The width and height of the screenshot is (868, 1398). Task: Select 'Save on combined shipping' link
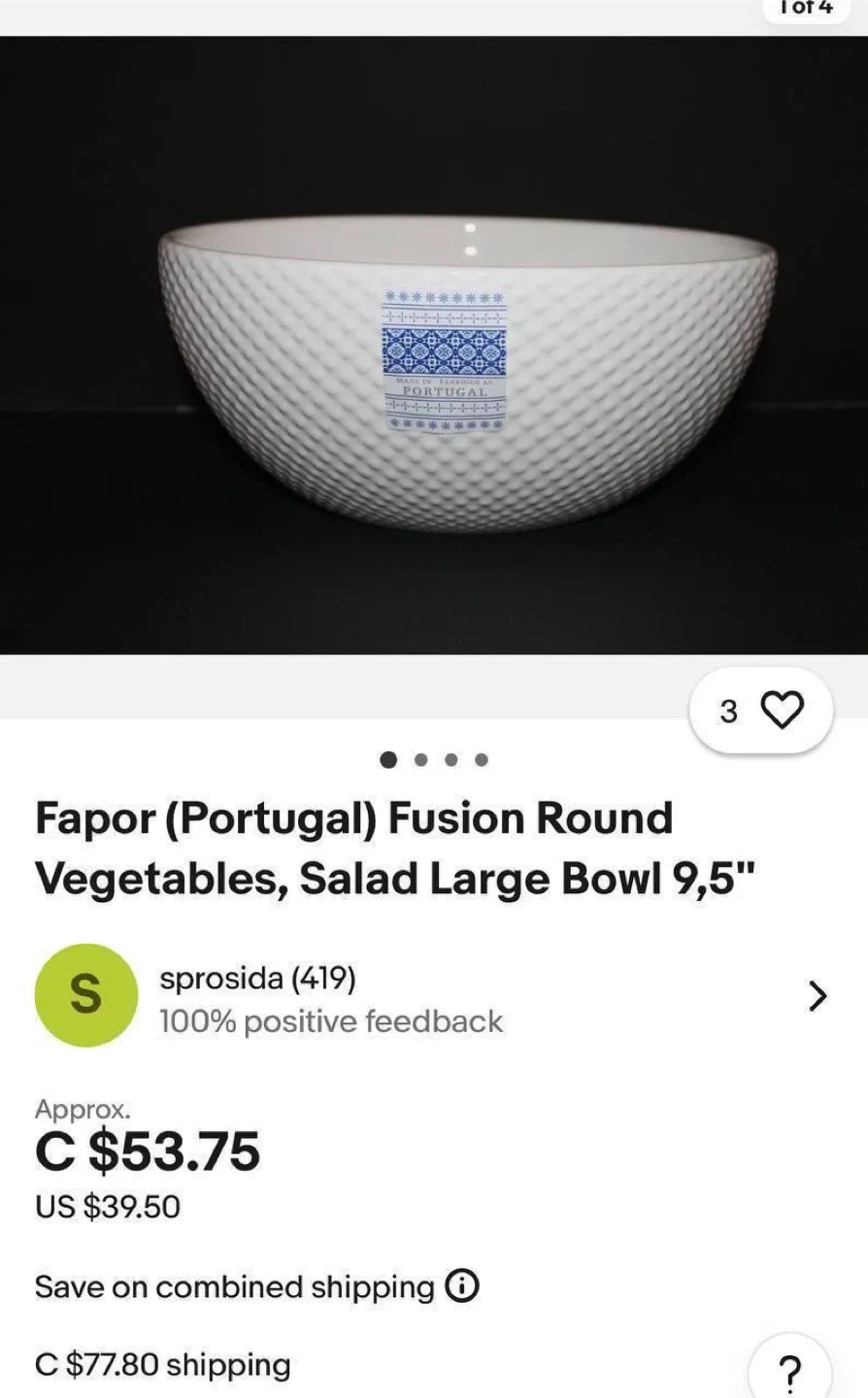click(233, 1285)
